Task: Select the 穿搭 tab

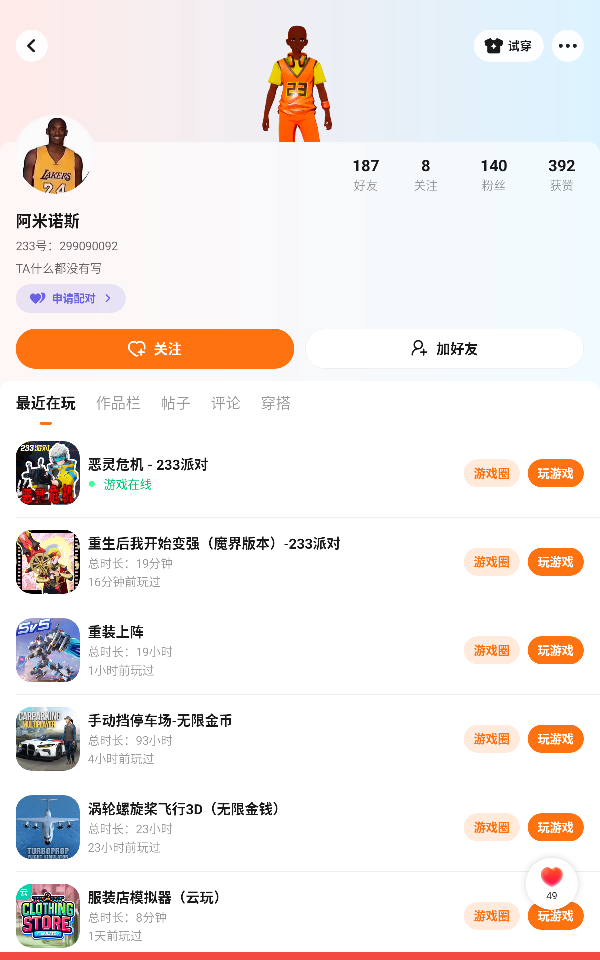Action: (x=276, y=403)
